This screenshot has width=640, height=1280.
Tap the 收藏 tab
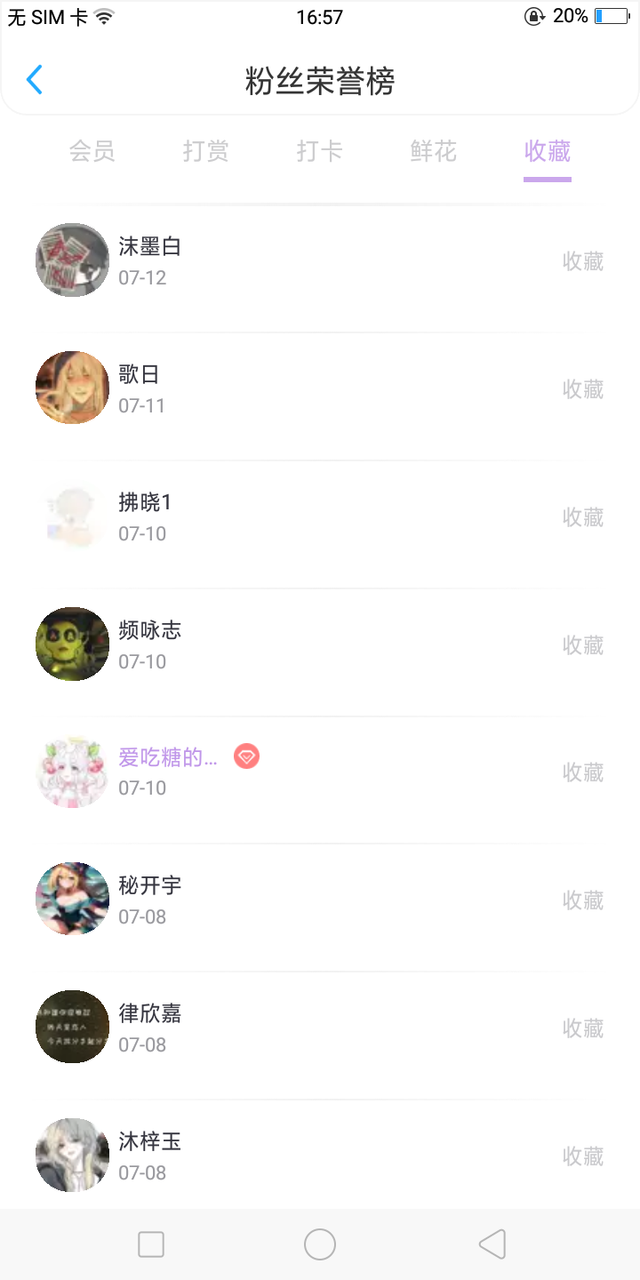(547, 151)
